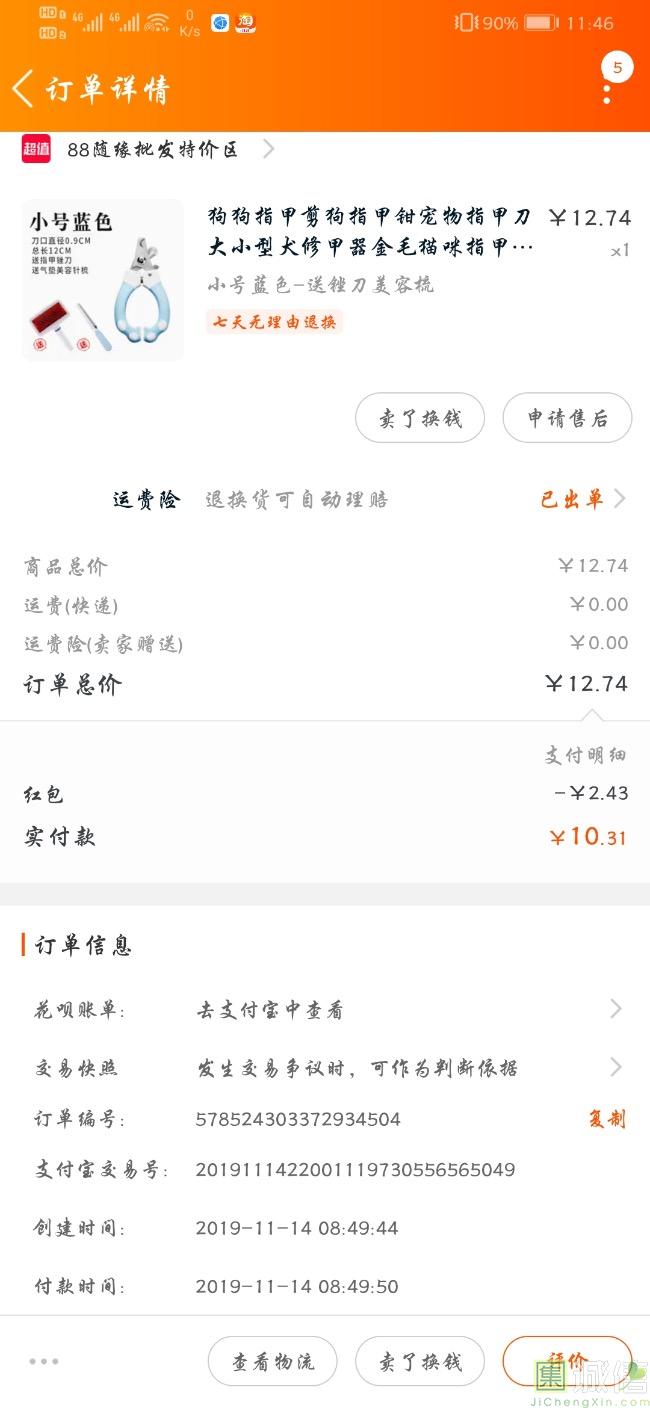Tap 卖了换钱 in the bottom bar

(x=420, y=1361)
